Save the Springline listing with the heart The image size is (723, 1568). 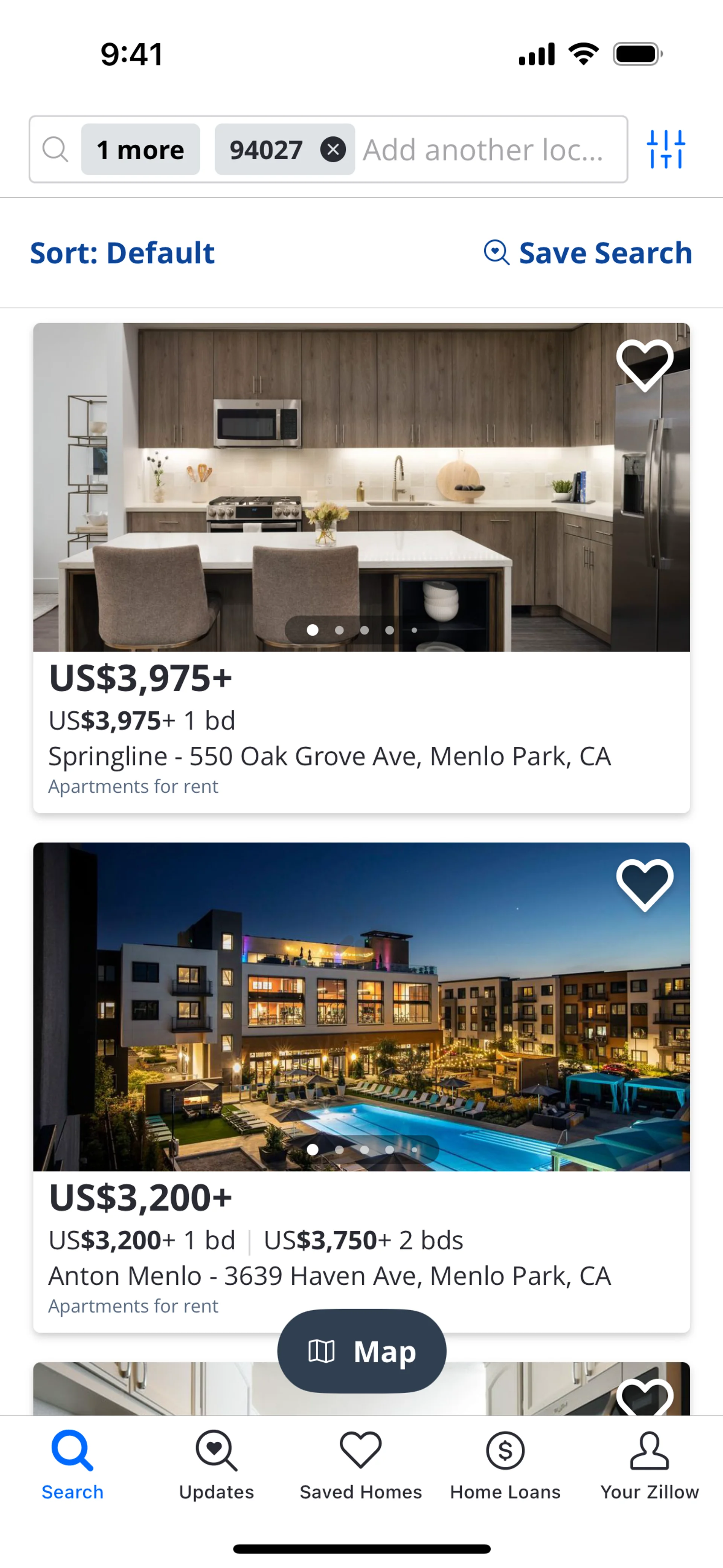coord(645,364)
